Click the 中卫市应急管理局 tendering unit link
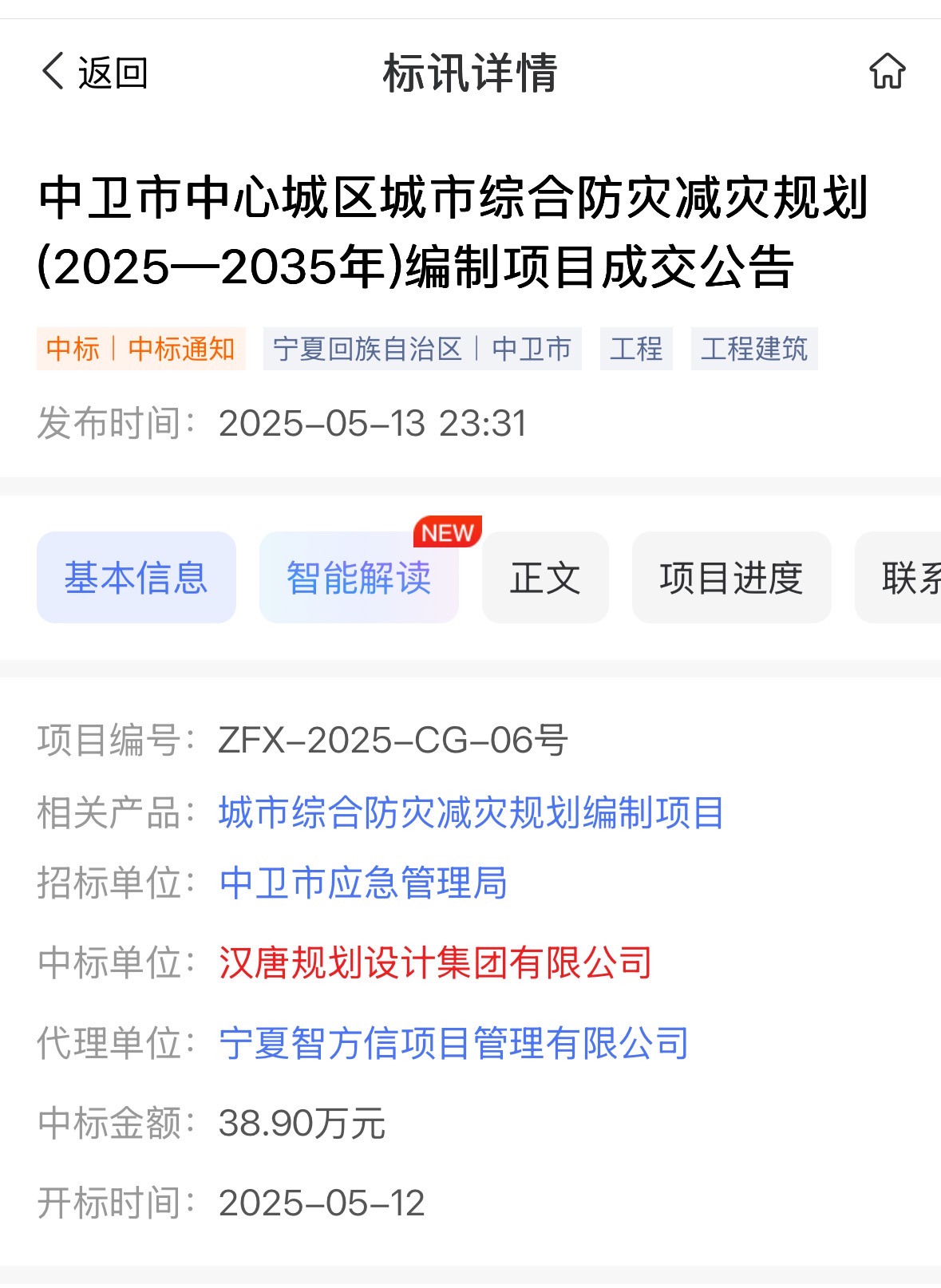The image size is (941, 1288). tap(365, 885)
